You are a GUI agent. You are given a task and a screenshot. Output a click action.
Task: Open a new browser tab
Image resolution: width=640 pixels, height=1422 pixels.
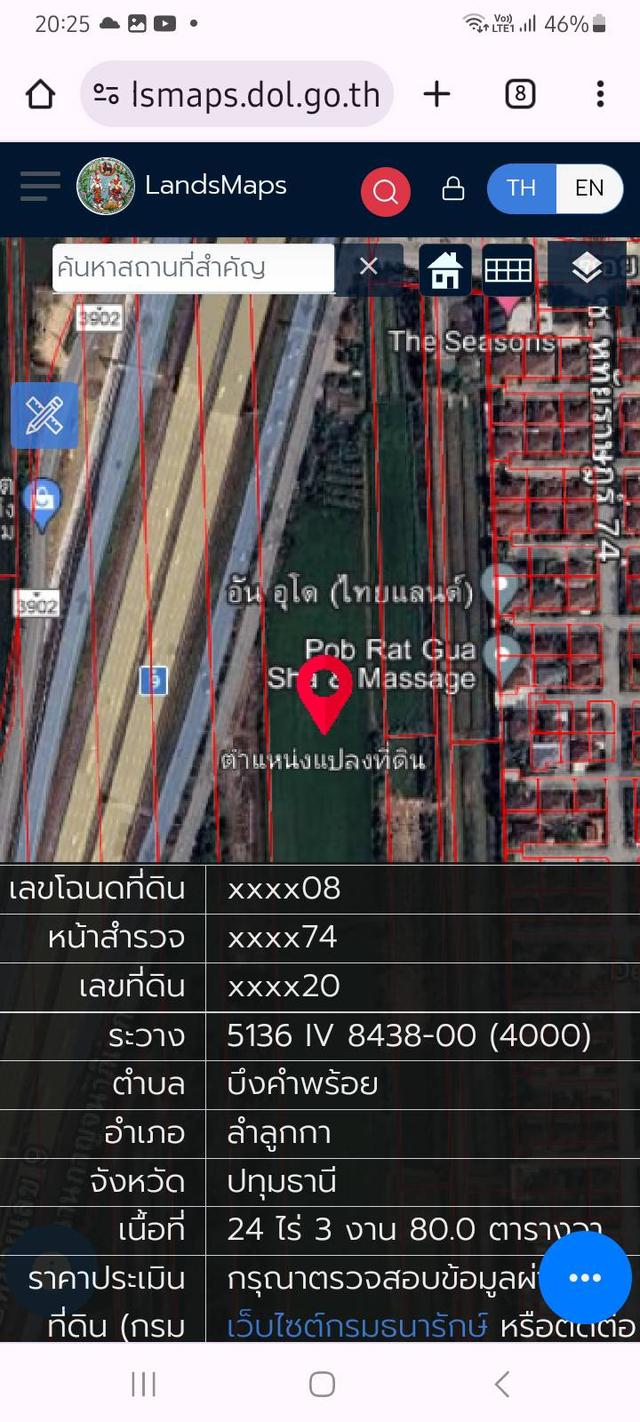pyautogui.click(x=436, y=94)
